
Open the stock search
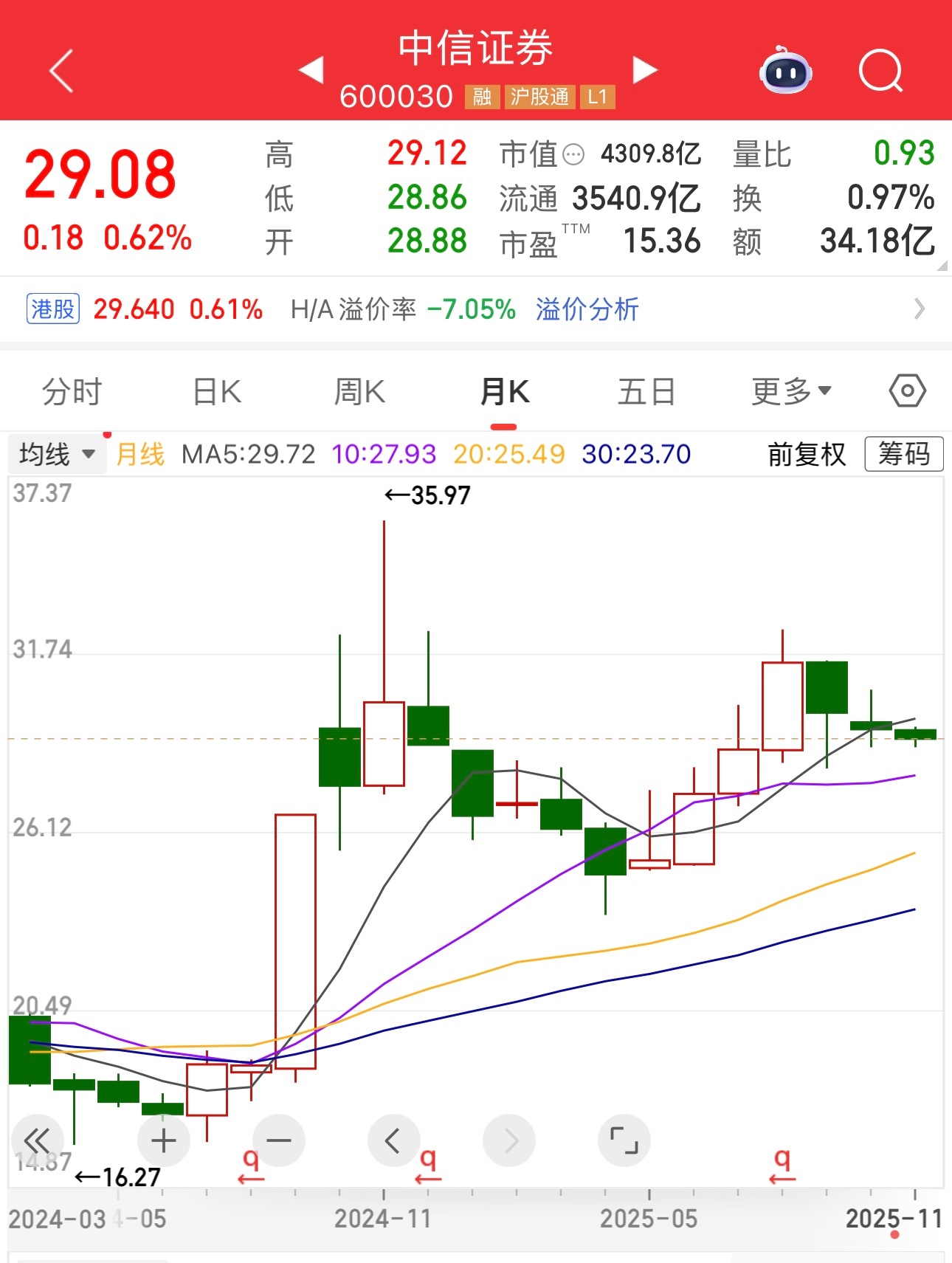883,71
